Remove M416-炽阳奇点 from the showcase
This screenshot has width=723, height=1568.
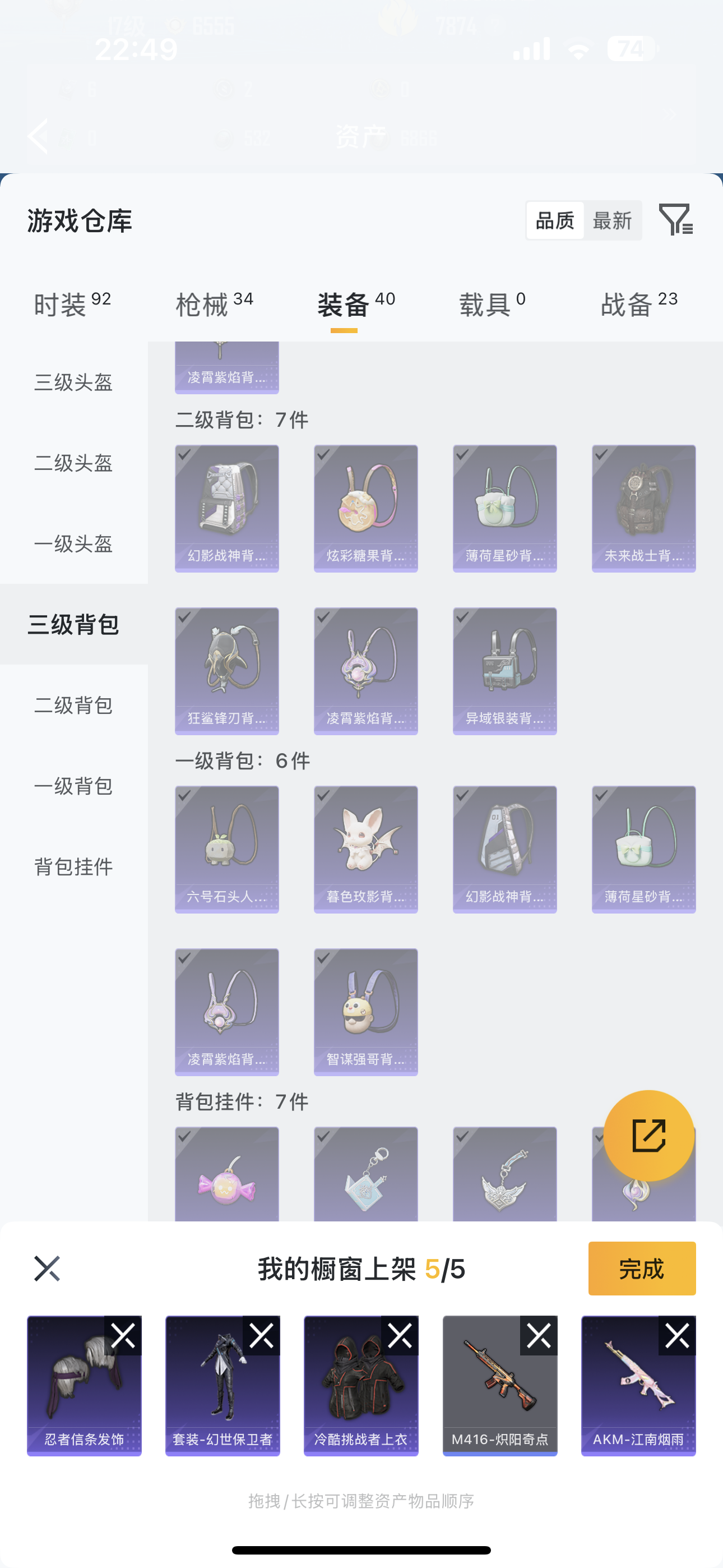pyautogui.click(x=539, y=1335)
